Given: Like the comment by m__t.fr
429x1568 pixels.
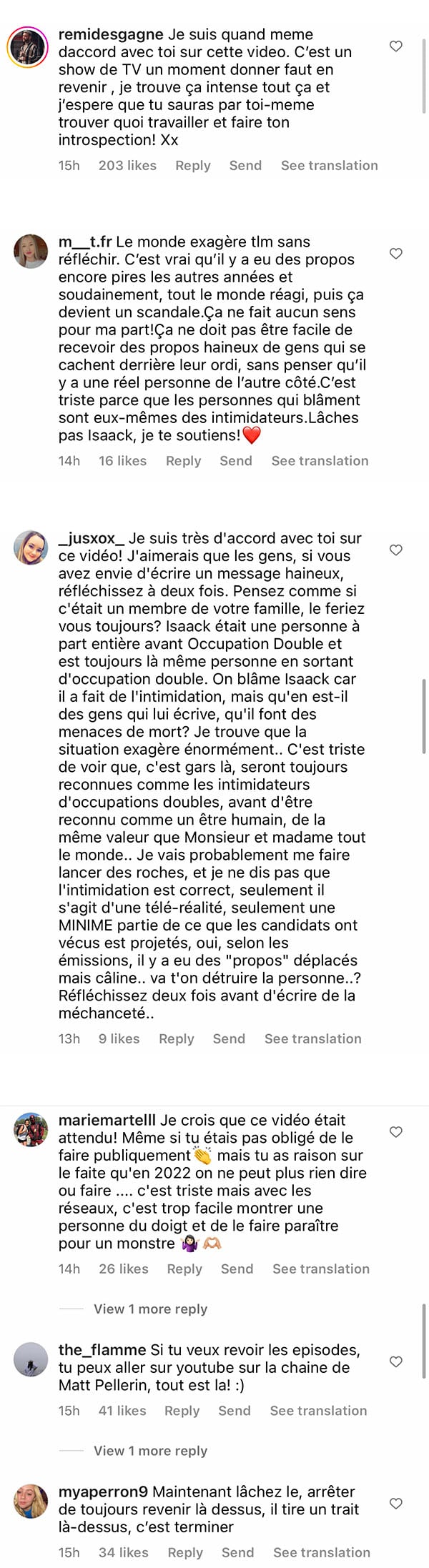Looking at the screenshot, I should coord(395,254).
